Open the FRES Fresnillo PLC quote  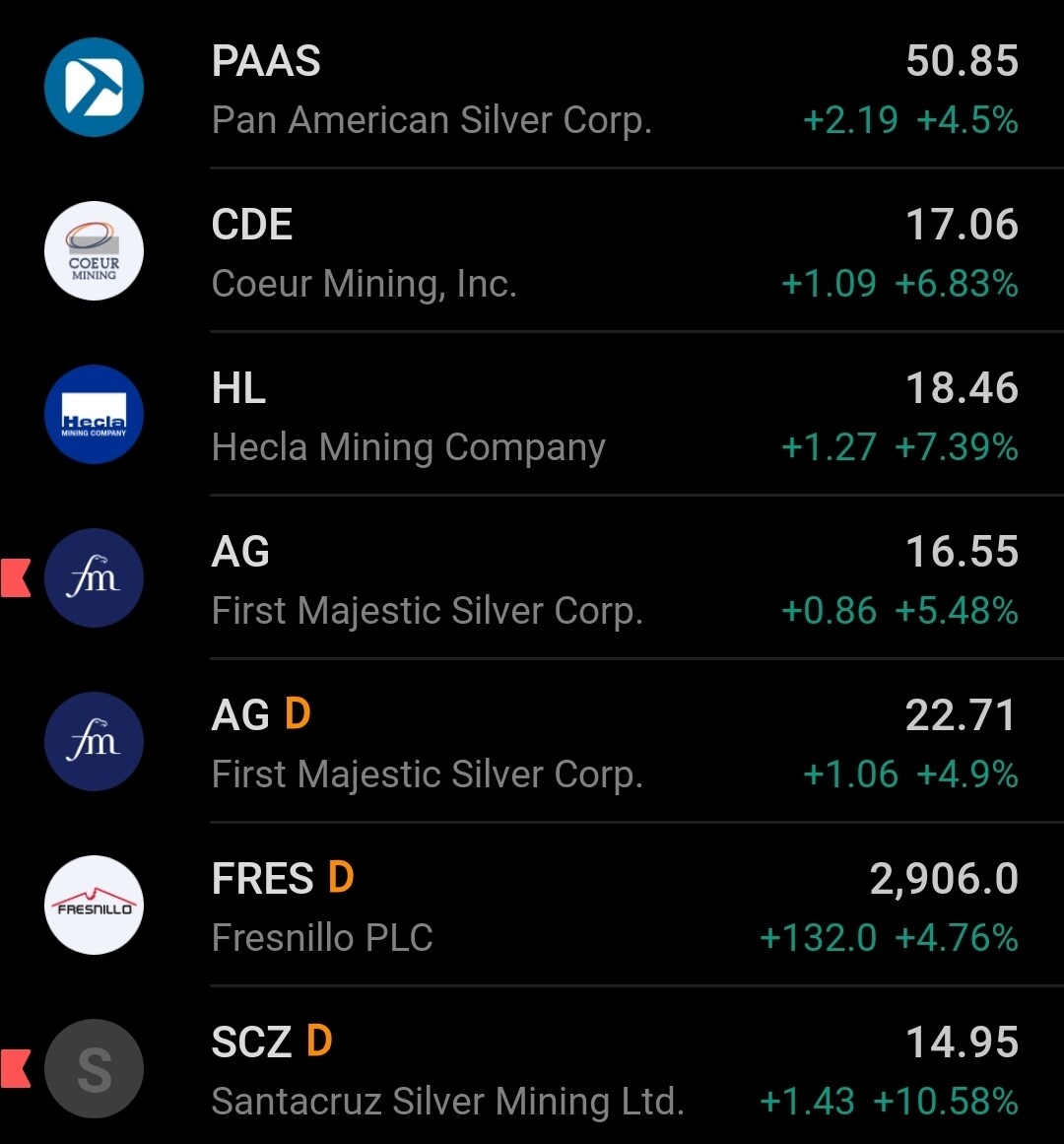point(532,907)
